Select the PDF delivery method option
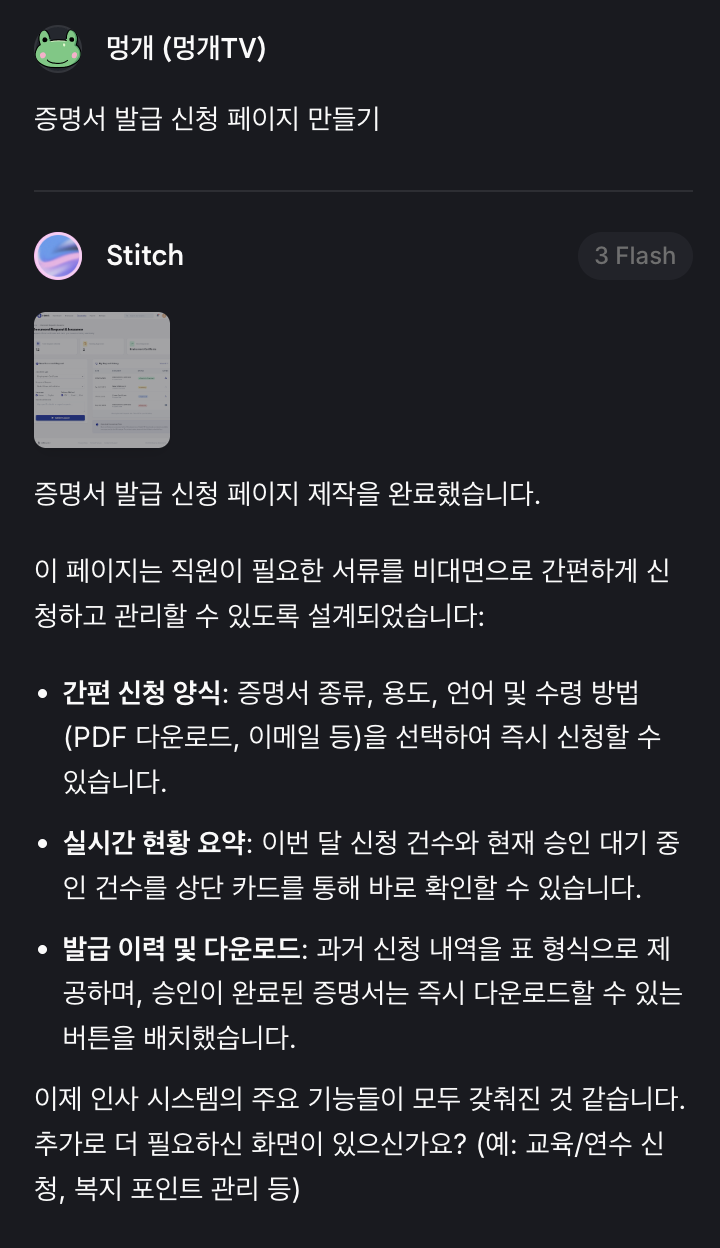This screenshot has height=1248, width=720. tap(62, 395)
